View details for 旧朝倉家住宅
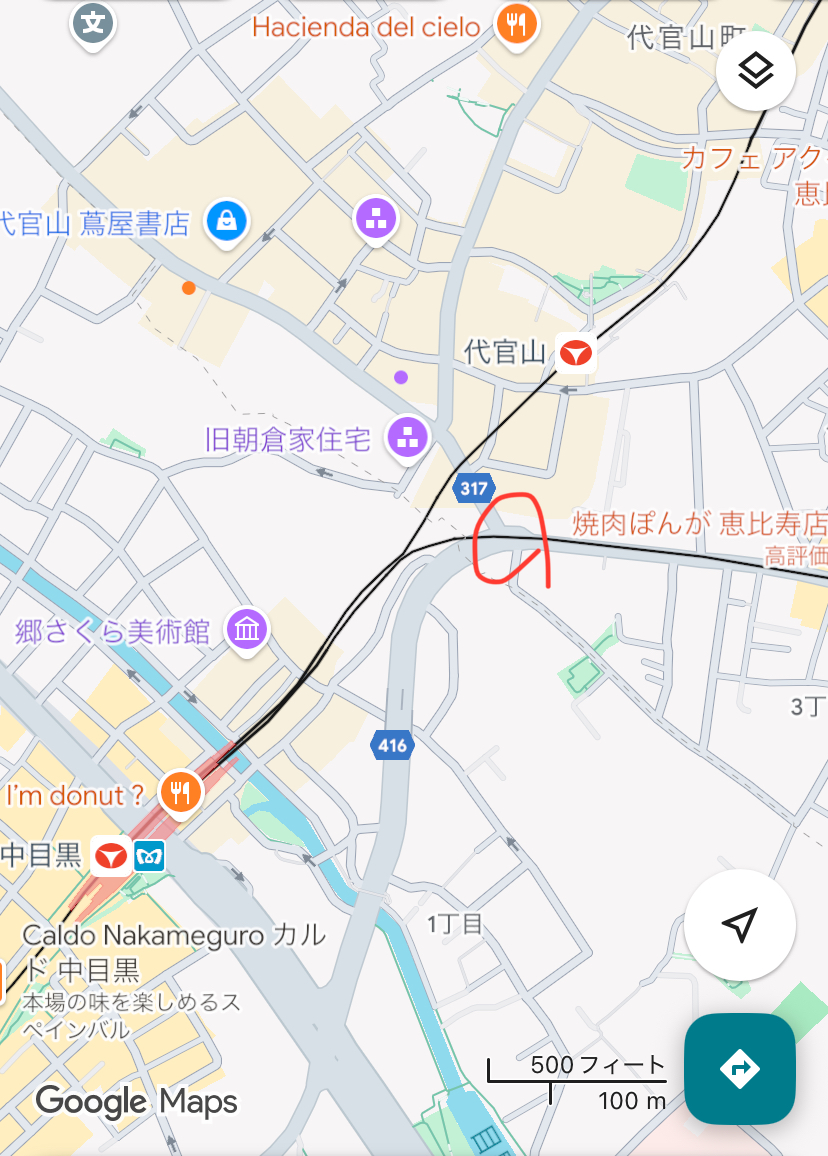The width and height of the screenshot is (828, 1156). [x=407, y=436]
